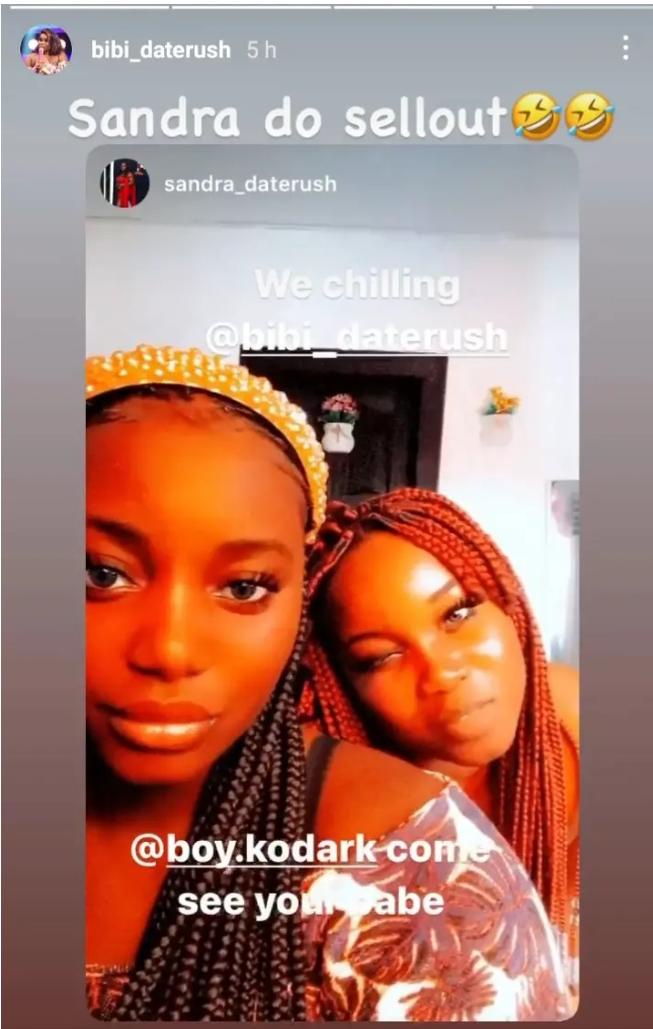Tap the @bibi_daterush mention

click(x=356, y=337)
